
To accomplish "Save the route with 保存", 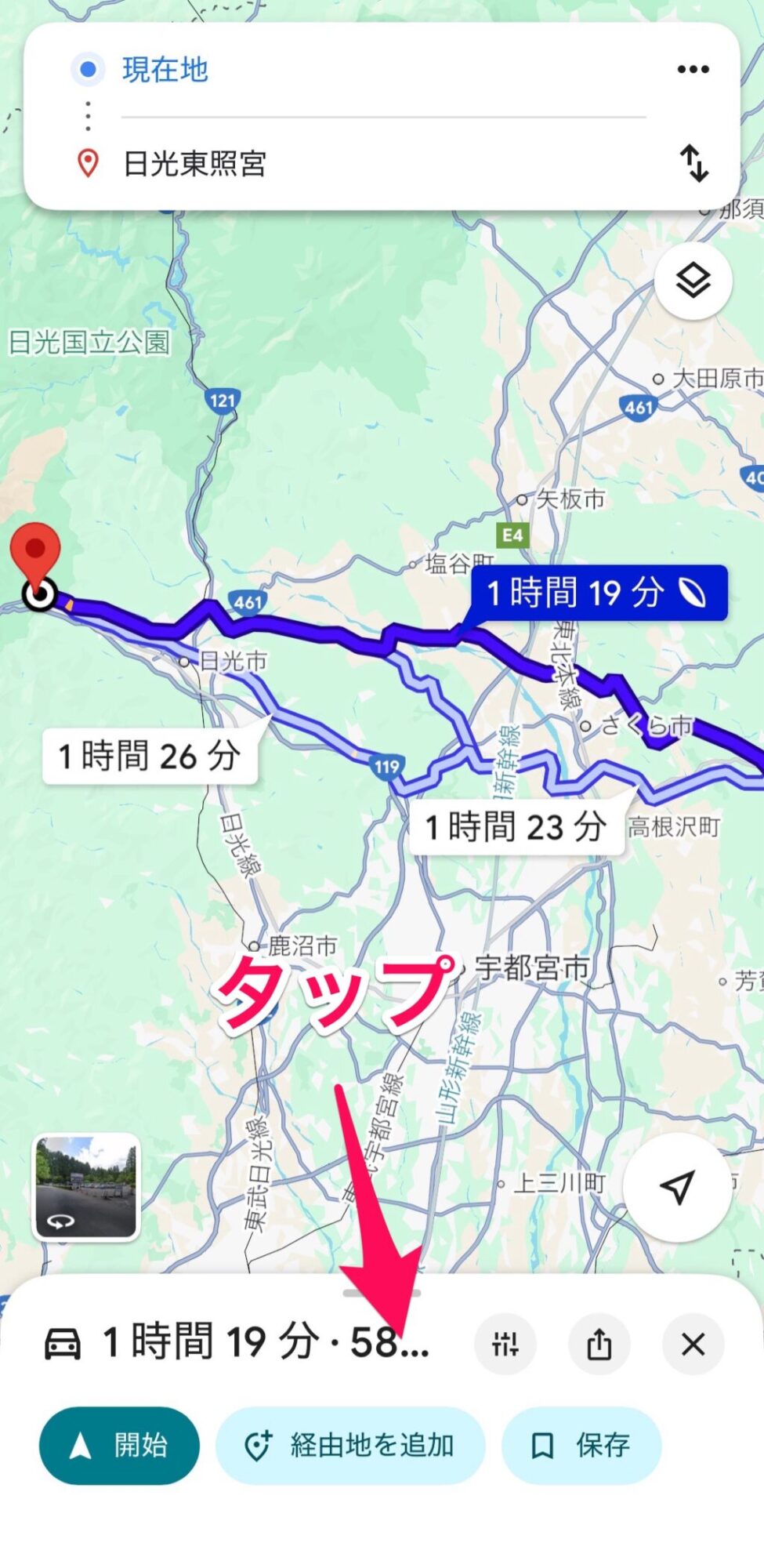I will pos(581,1445).
